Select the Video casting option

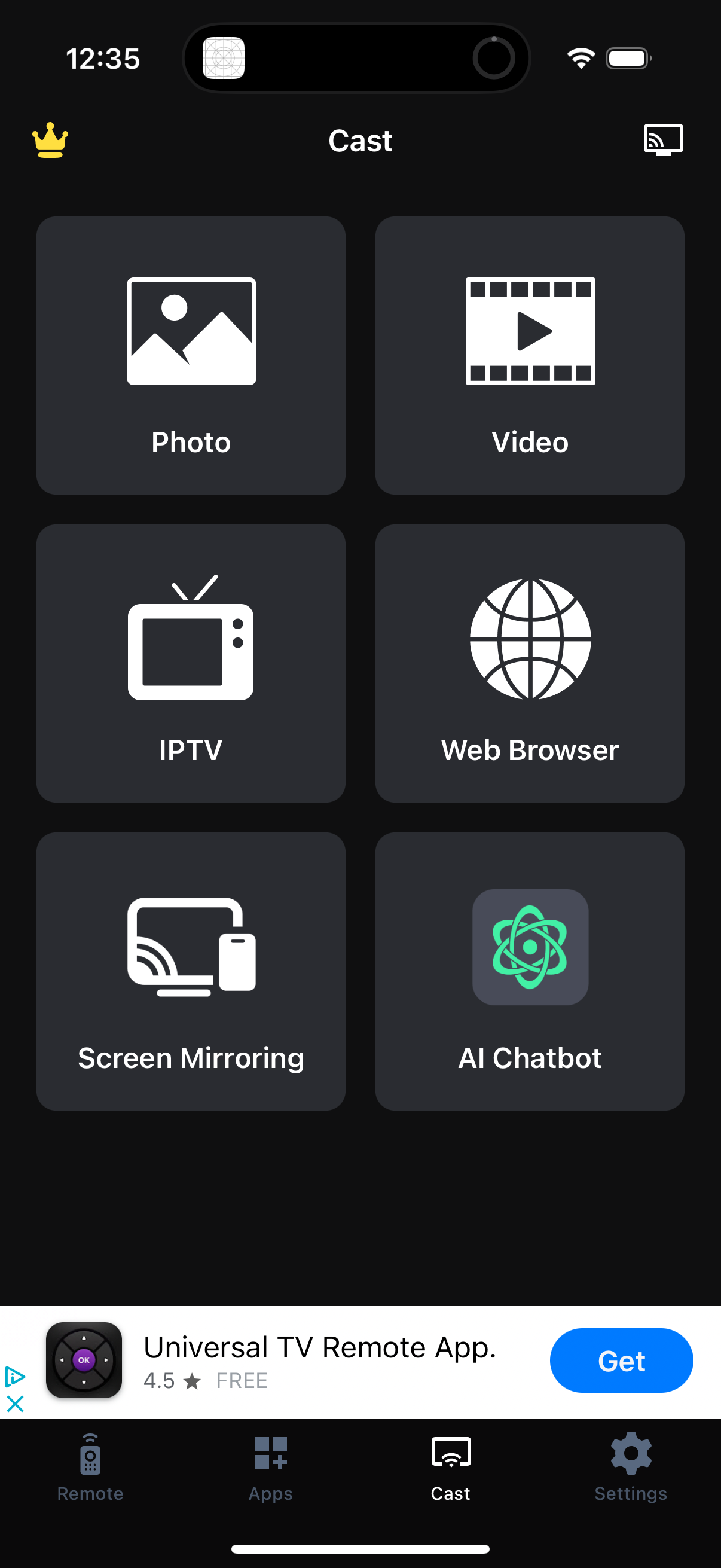529,353
